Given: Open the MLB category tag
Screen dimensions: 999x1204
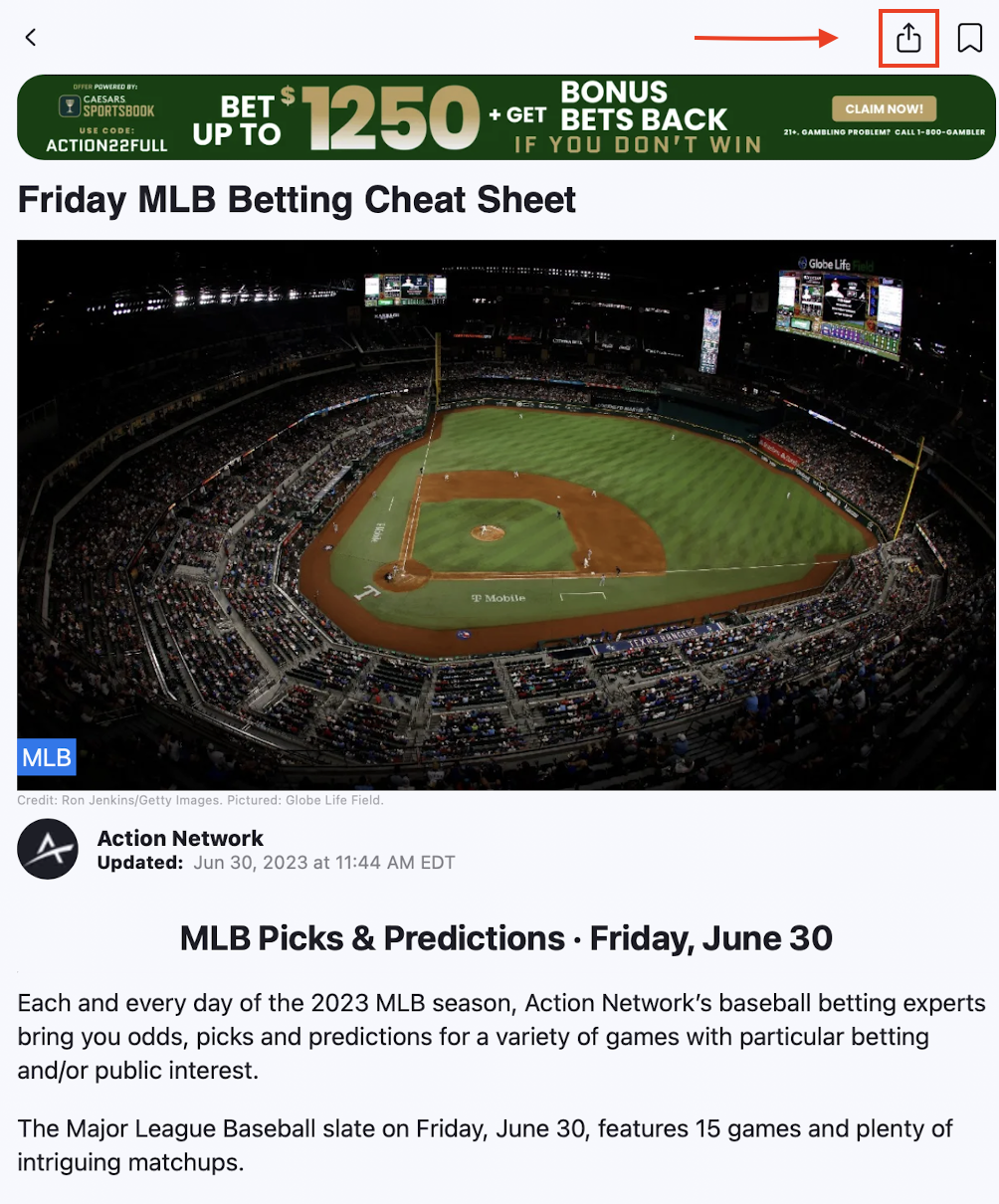Looking at the screenshot, I should tap(47, 757).
